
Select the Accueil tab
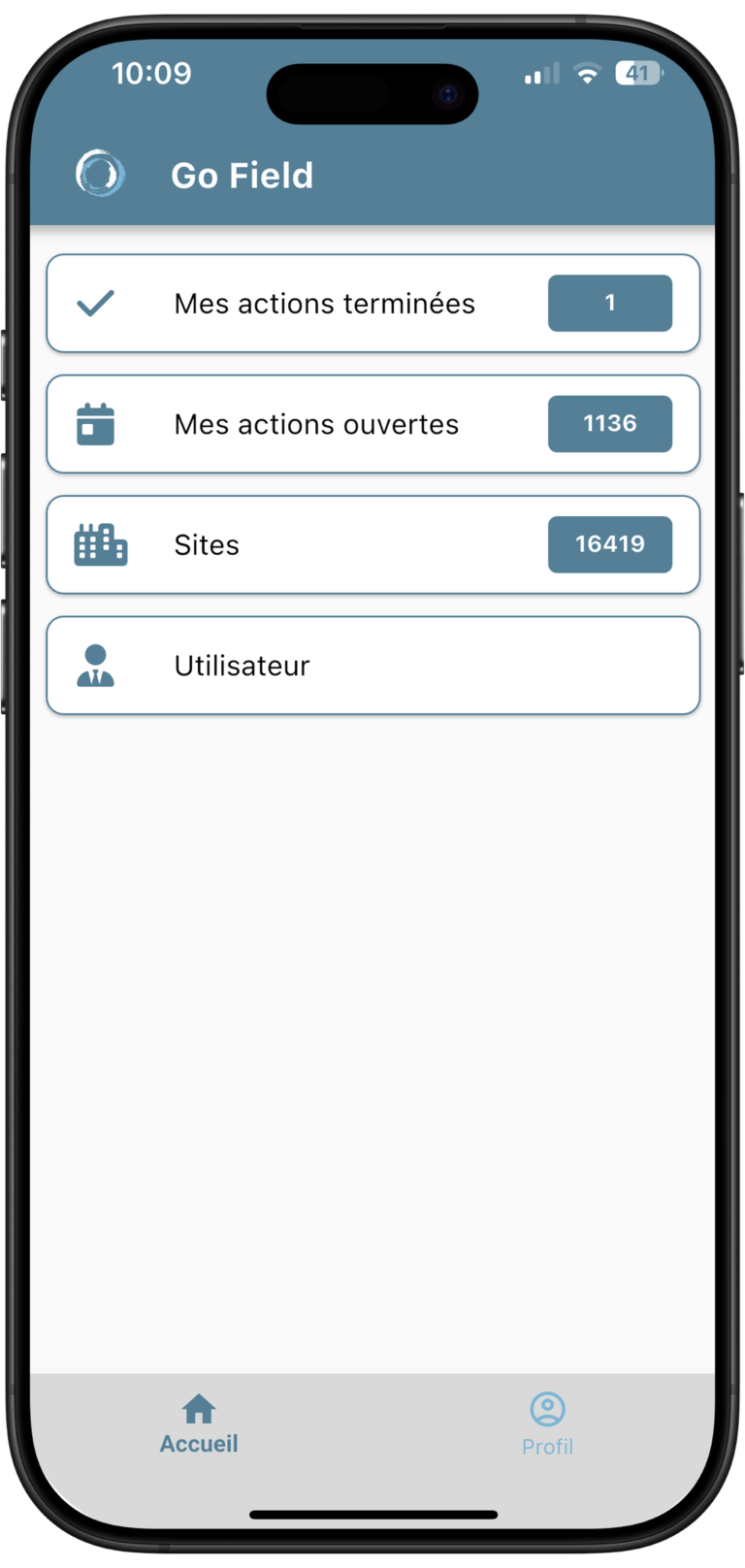point(199,1423)
